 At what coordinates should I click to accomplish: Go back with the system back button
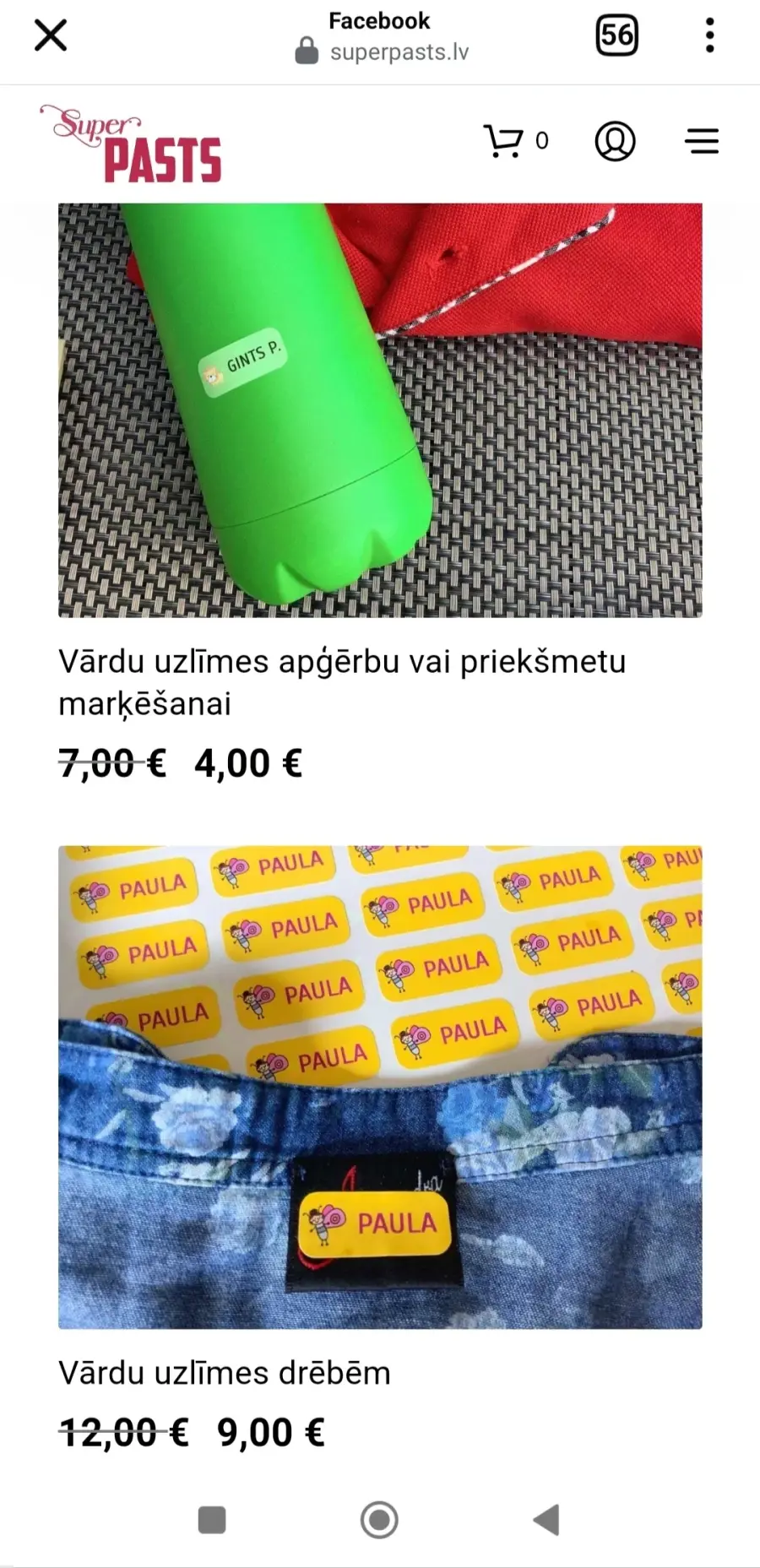click(x=546, y=1519)
